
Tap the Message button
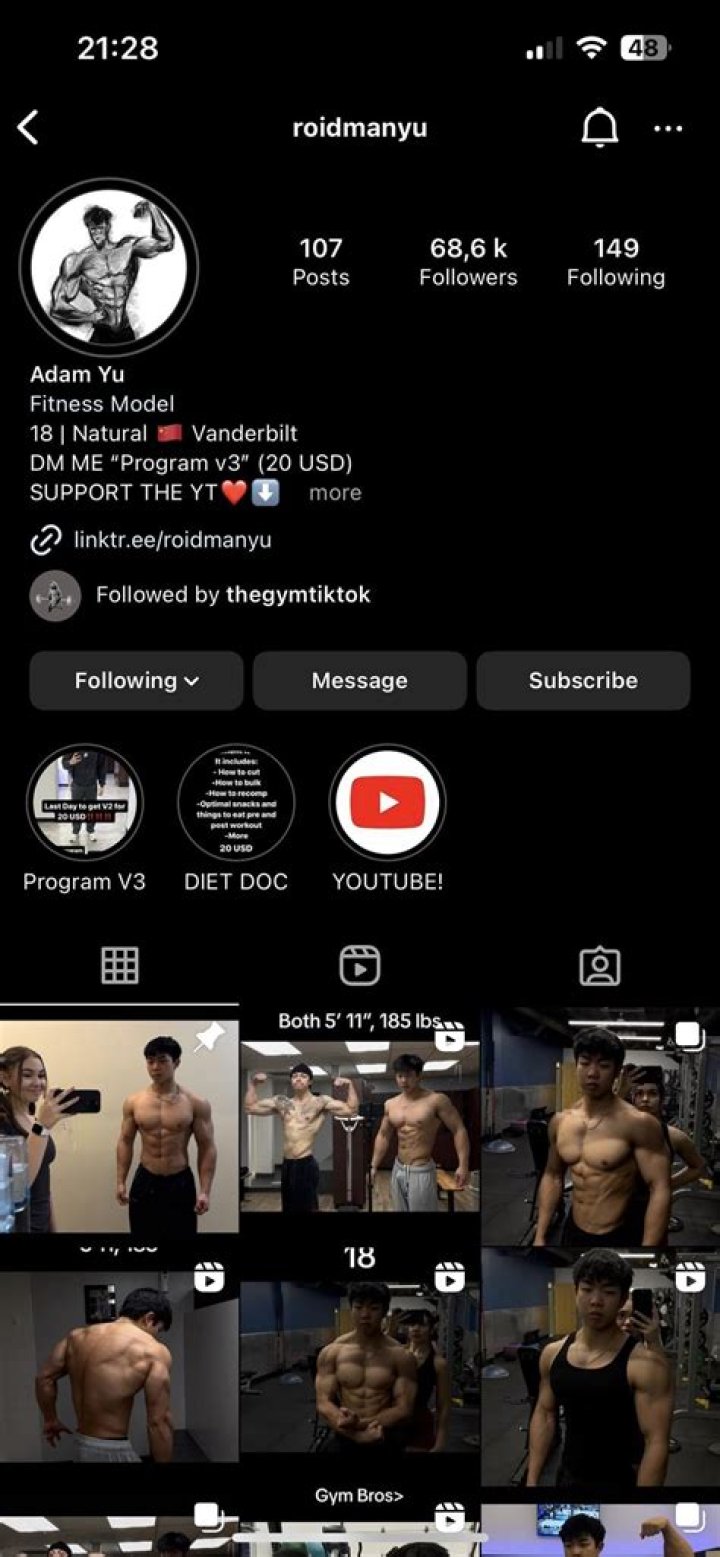click(359, 681)
